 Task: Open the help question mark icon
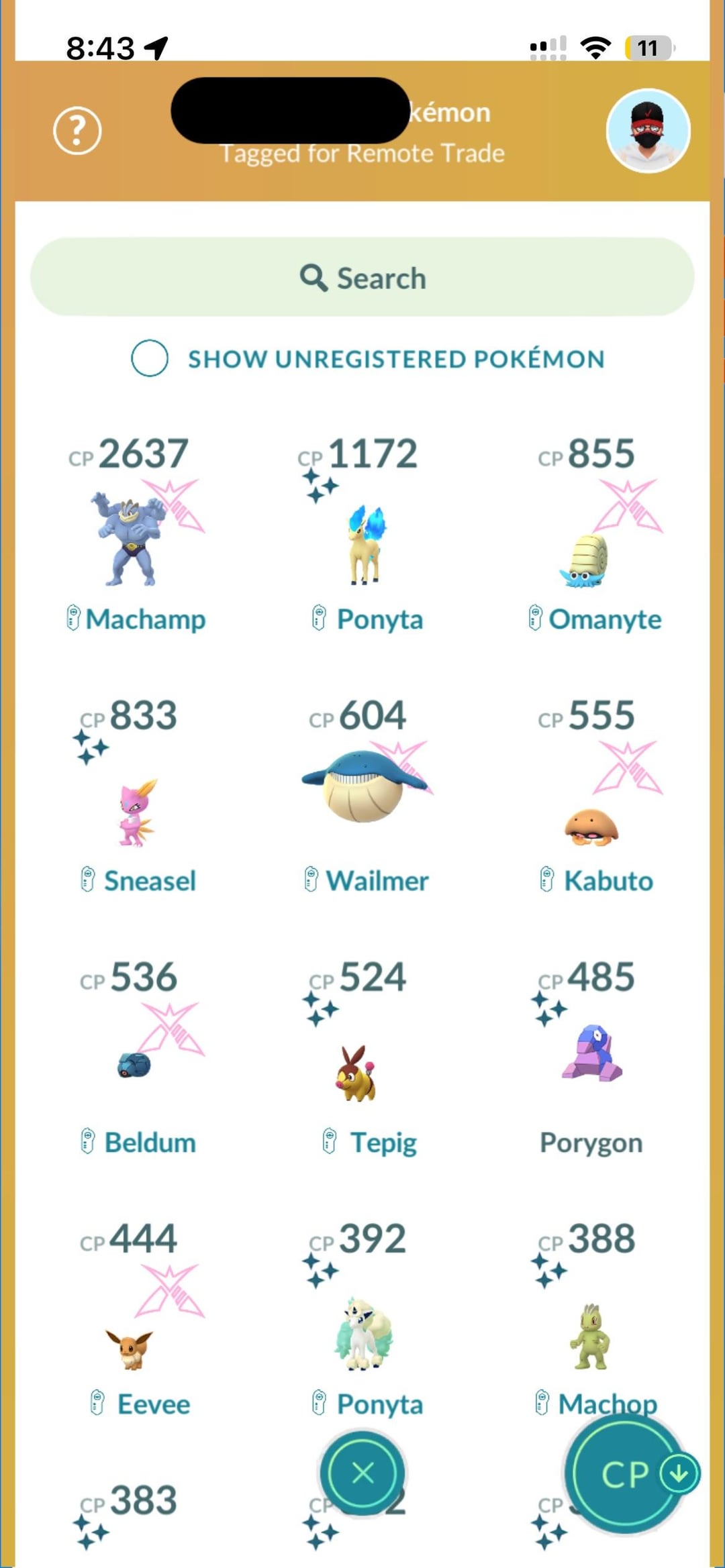click(77, 130)
